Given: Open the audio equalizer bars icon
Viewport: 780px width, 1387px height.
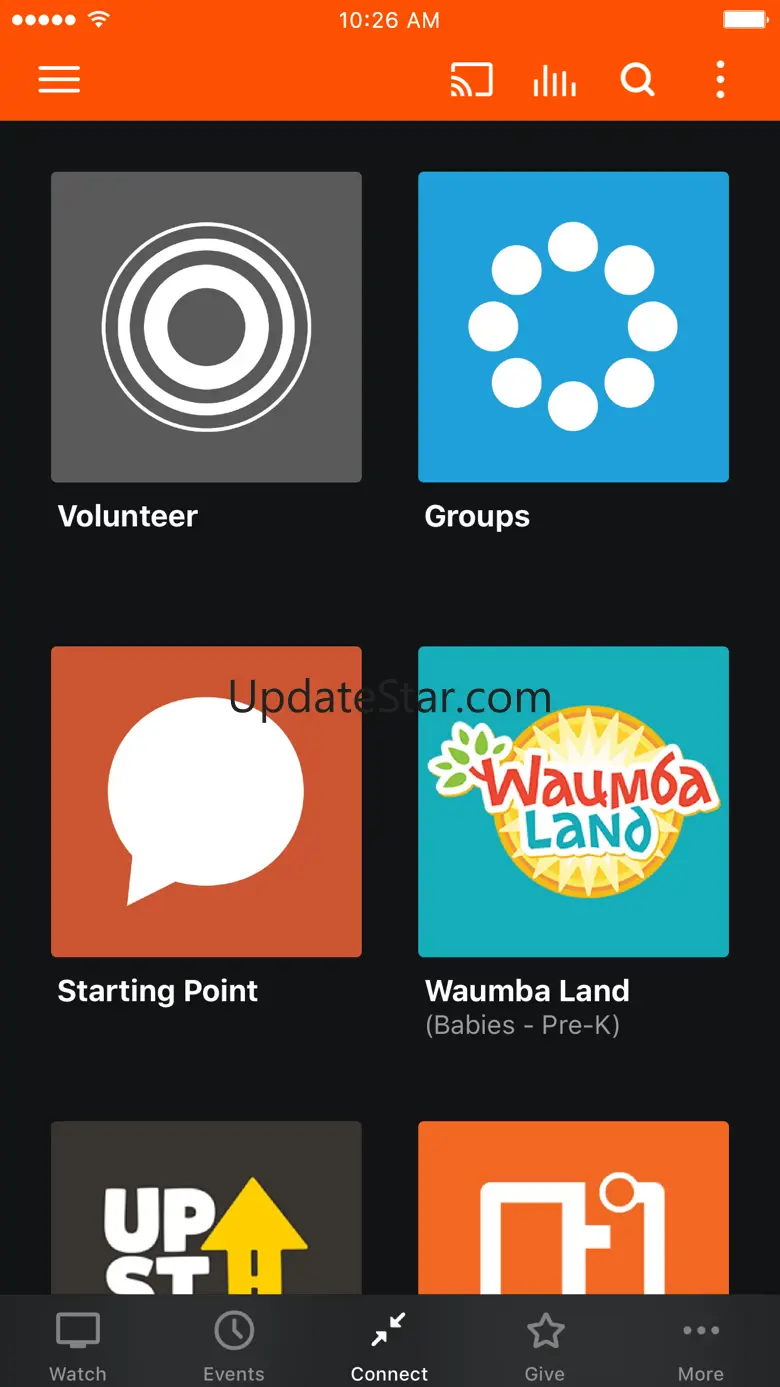Looking at the screenshot, I should (554, 81).
